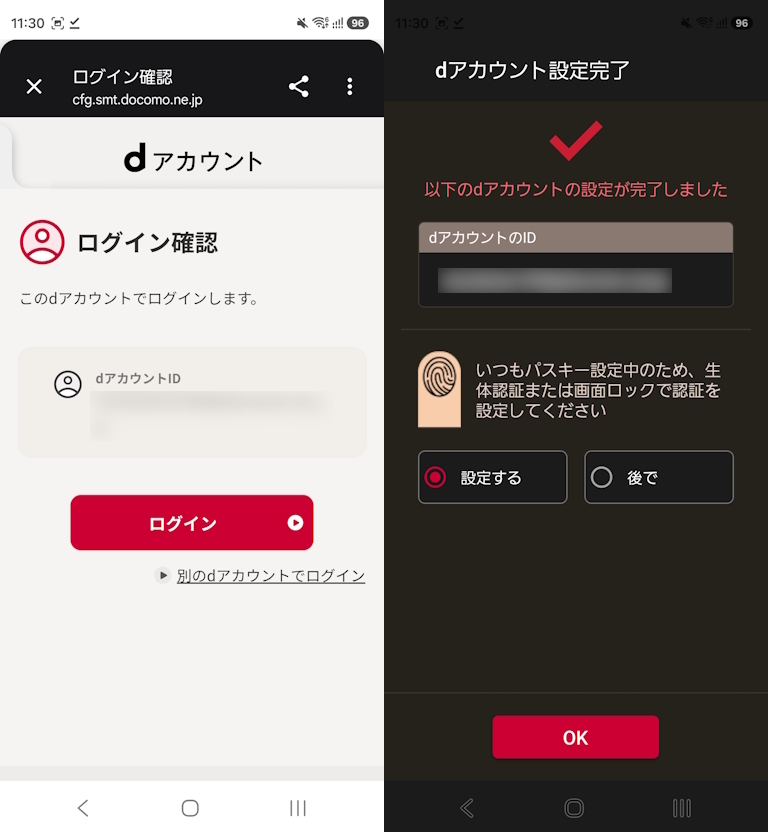The width and height of the screenshot is (768, 832).
Task: Confirm with the OK button
Action: [575, 738]
